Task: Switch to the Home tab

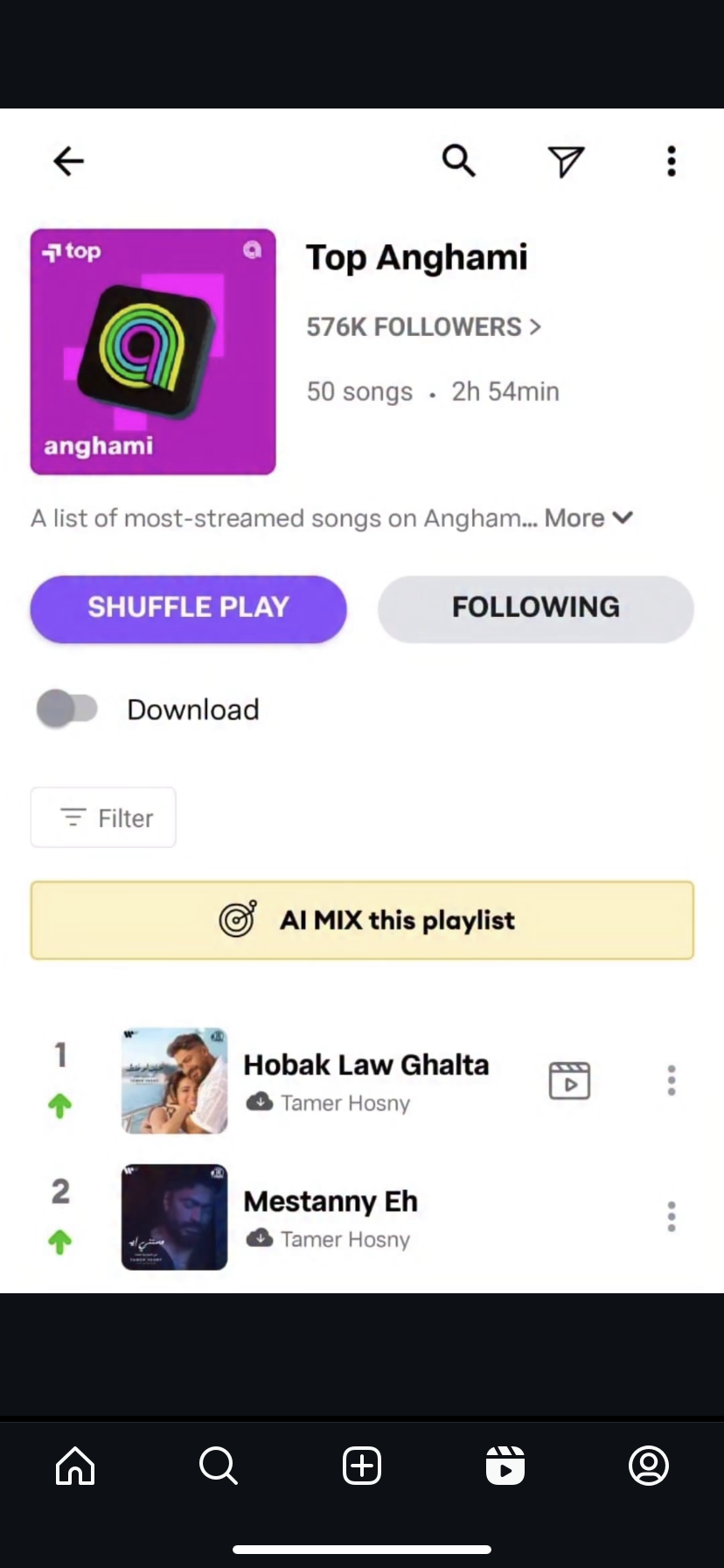Action: [75, 1466]
